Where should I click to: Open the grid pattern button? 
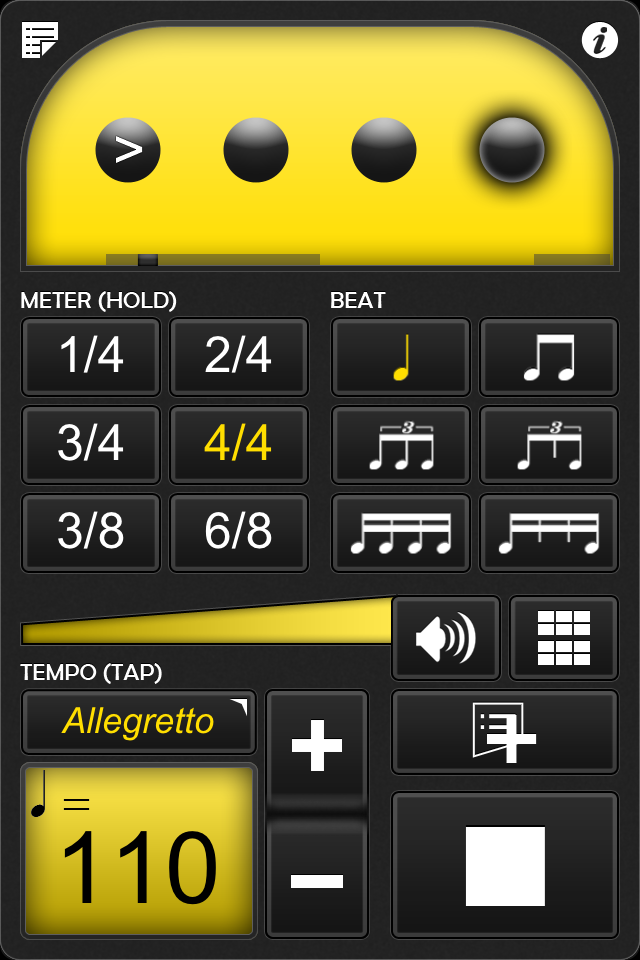[x=564, y=637]
